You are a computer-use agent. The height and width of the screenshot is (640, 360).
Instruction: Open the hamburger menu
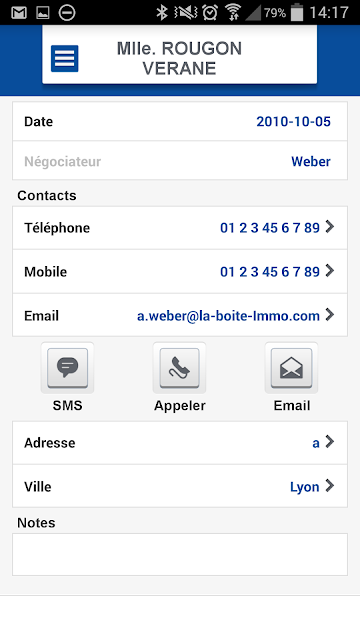[64, 58]
